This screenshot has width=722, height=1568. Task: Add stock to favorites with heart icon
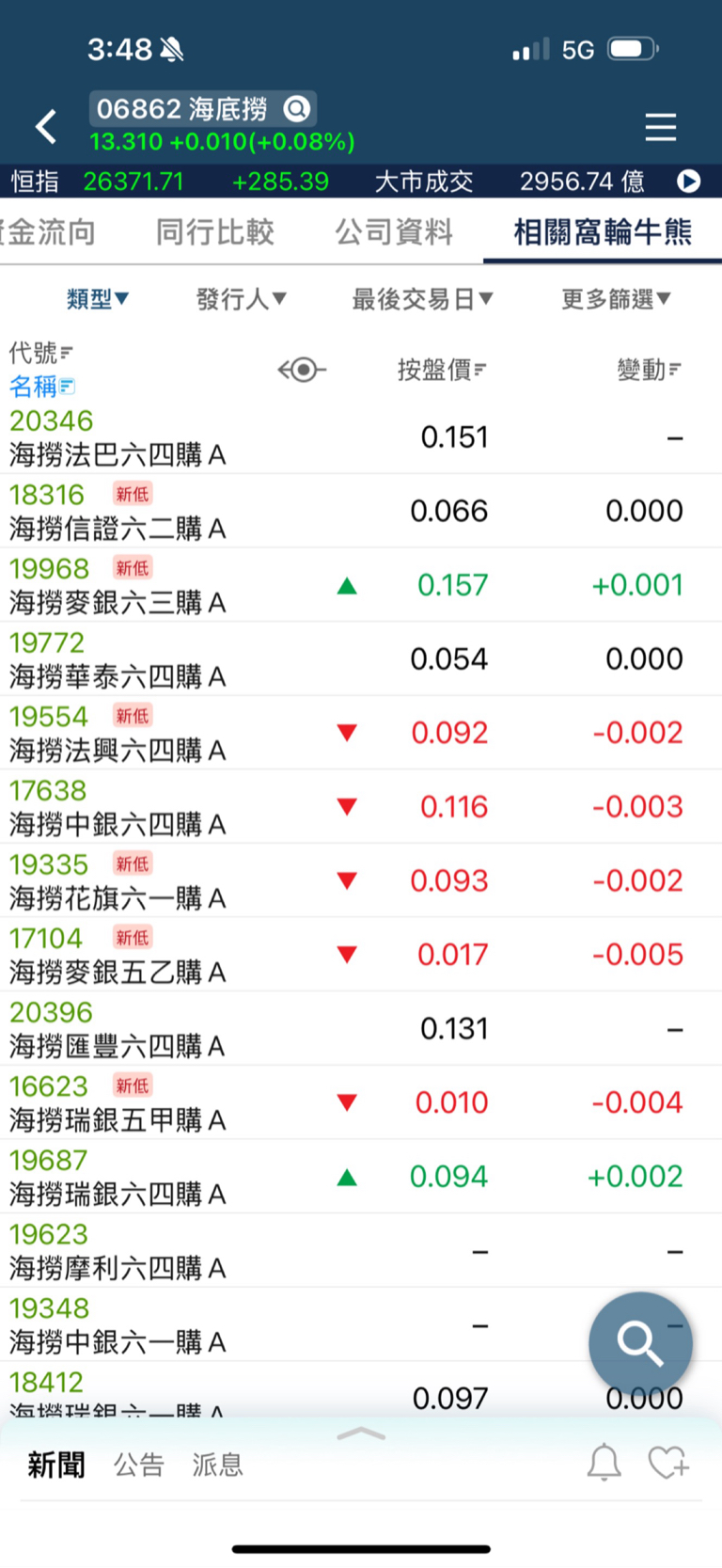click(x=668, y=1463)
